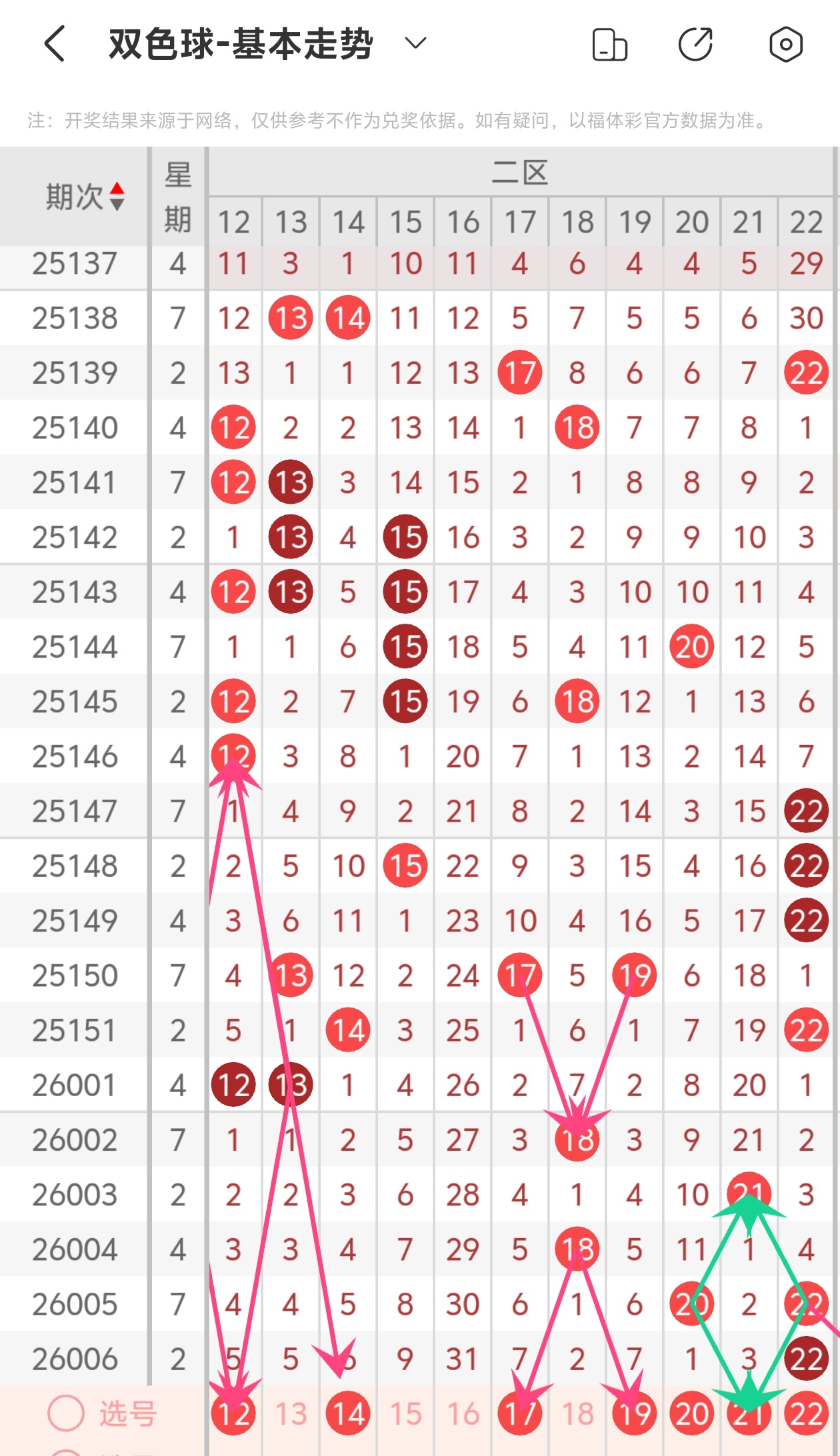Pick number 15 in the 选号 row
The width and height of the screenshot is (840, 1456).
405,1414
